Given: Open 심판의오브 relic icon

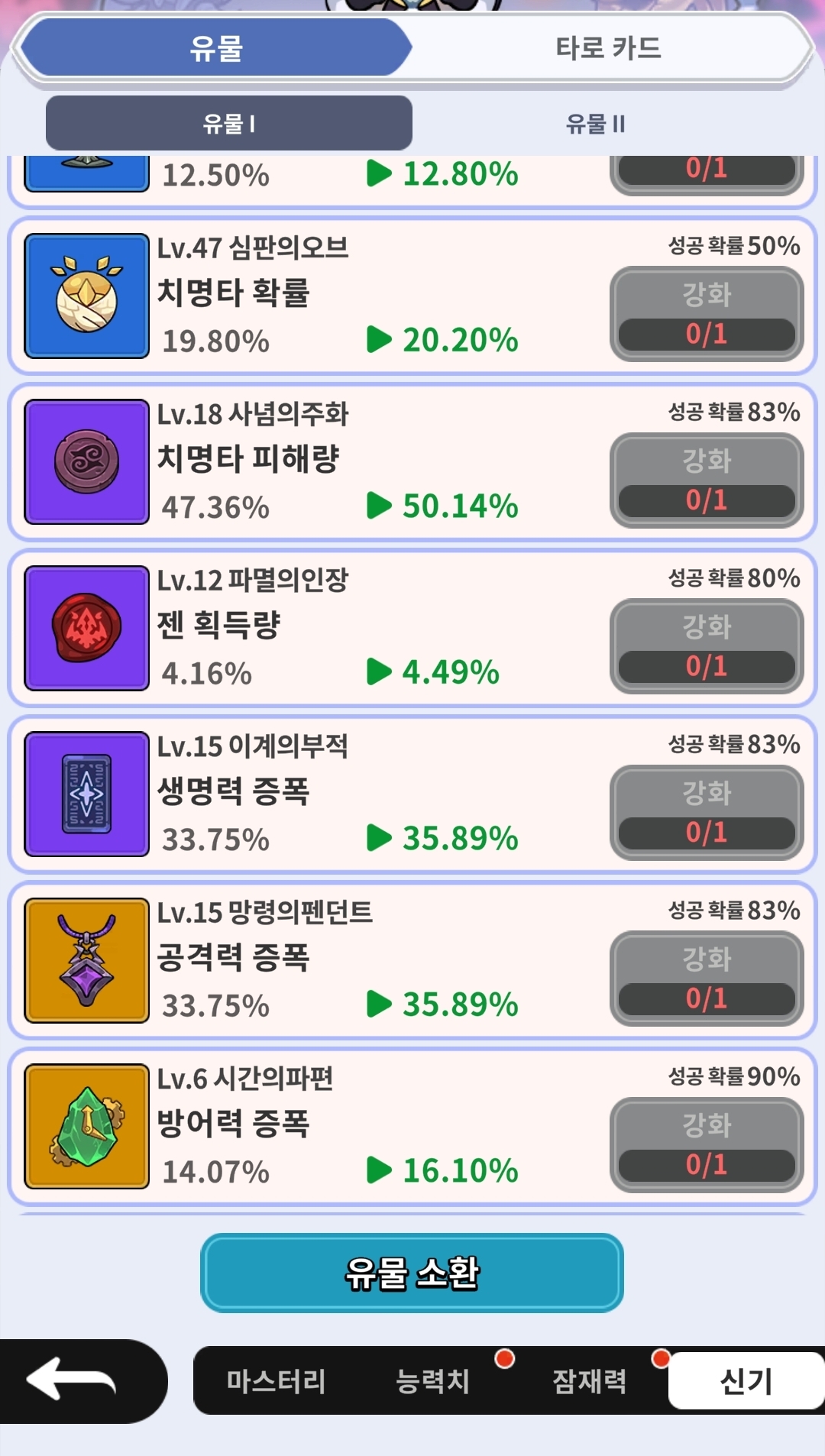Looking at the screenshot, I should pos(87,296).
